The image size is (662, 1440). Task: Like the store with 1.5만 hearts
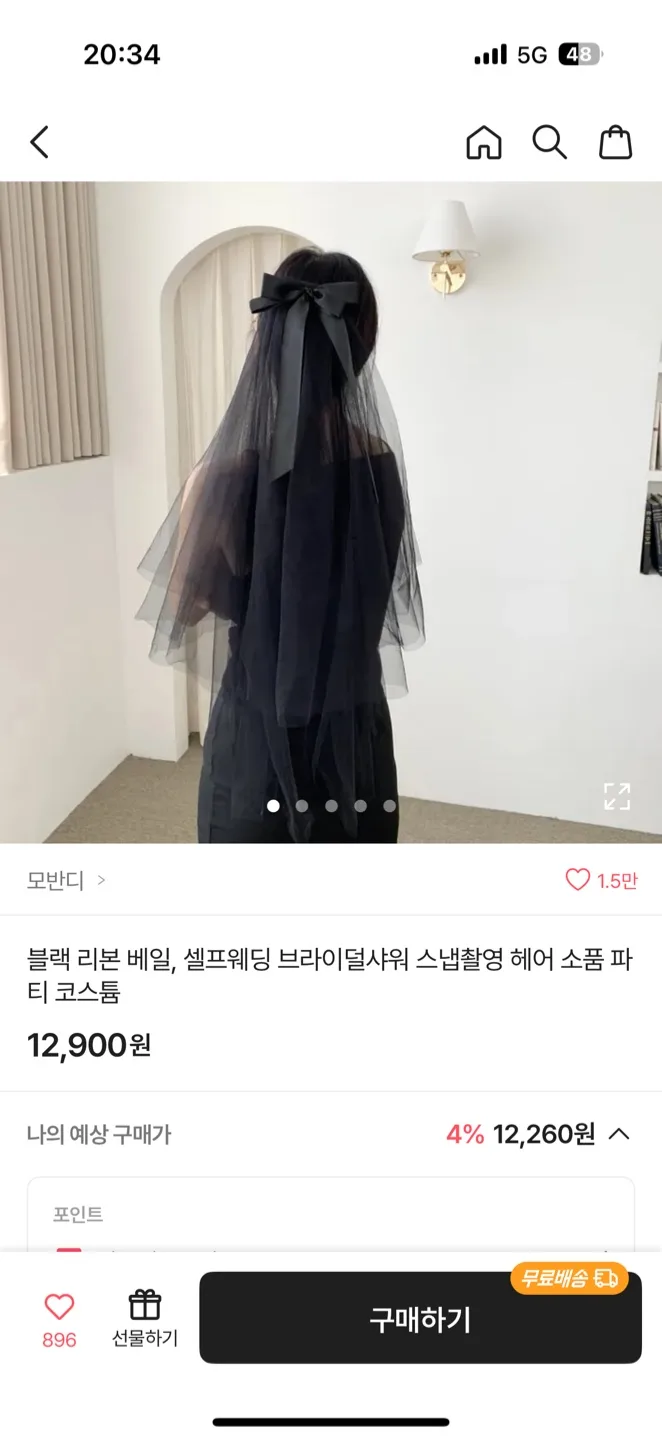click(601, 880)
